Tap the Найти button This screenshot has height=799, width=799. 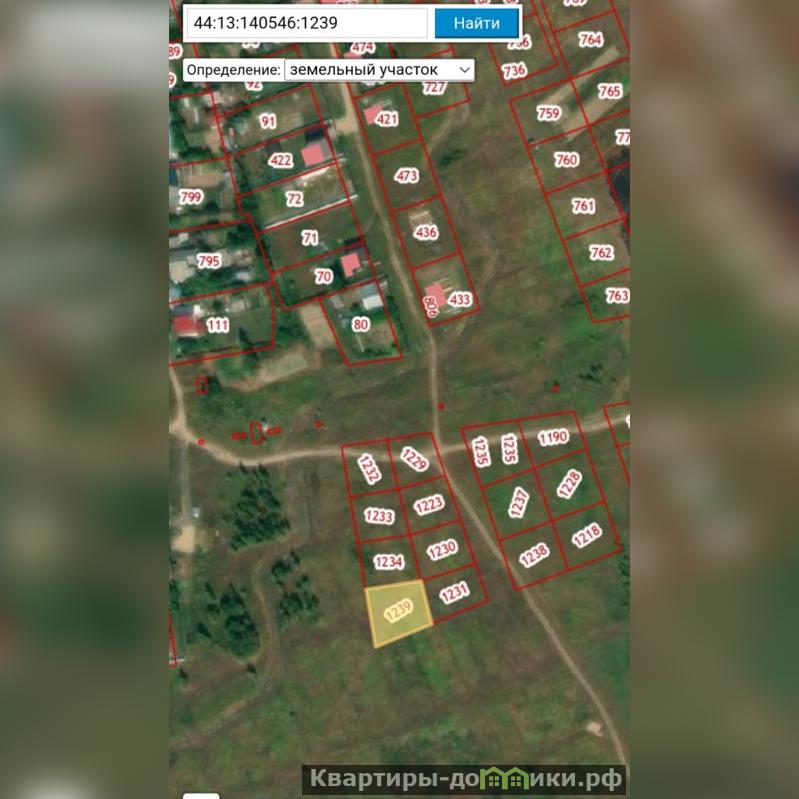477,23
